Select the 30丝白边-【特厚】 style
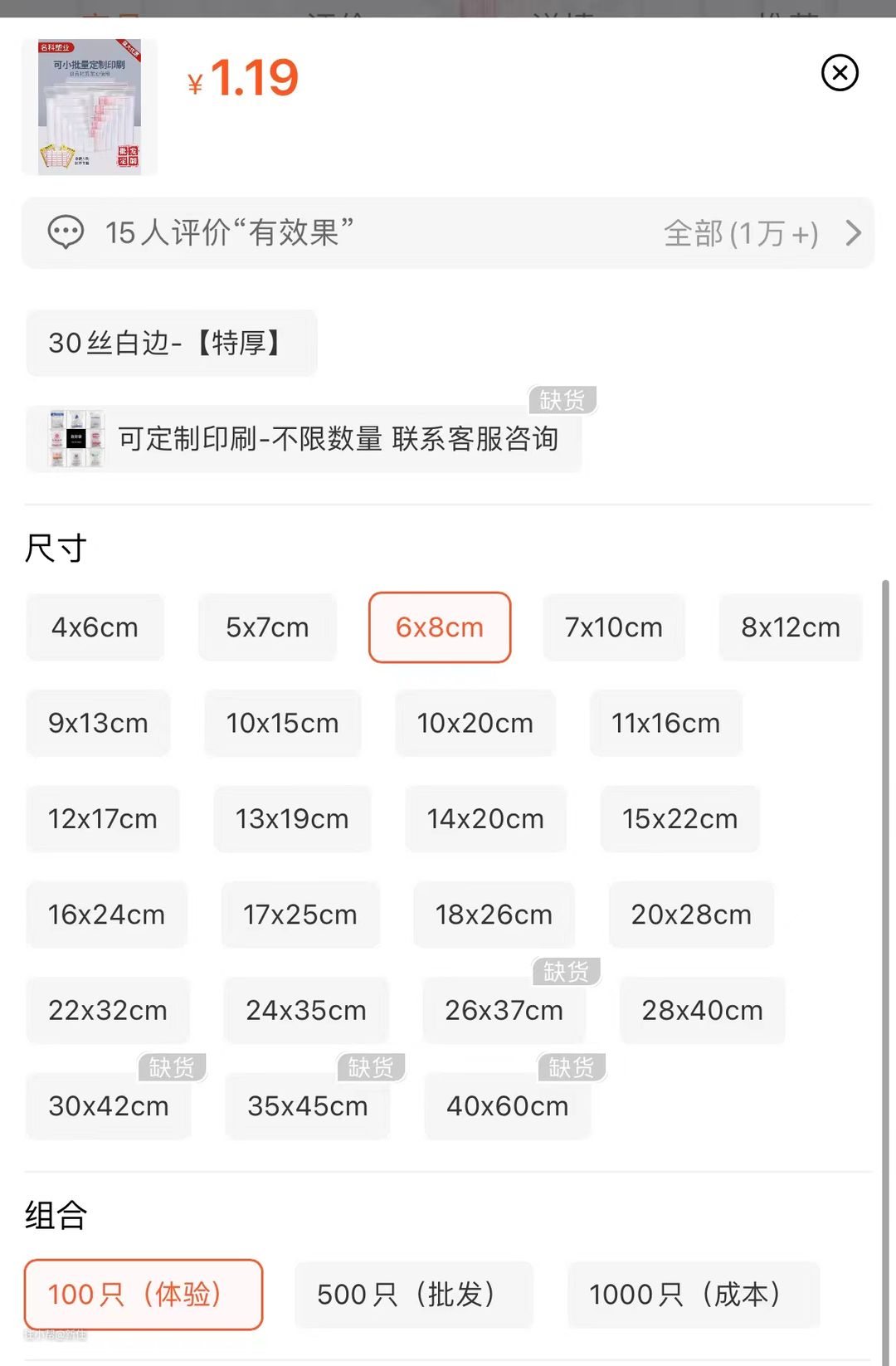This screenshot has height=1366, width=896. tap(171, 343)
